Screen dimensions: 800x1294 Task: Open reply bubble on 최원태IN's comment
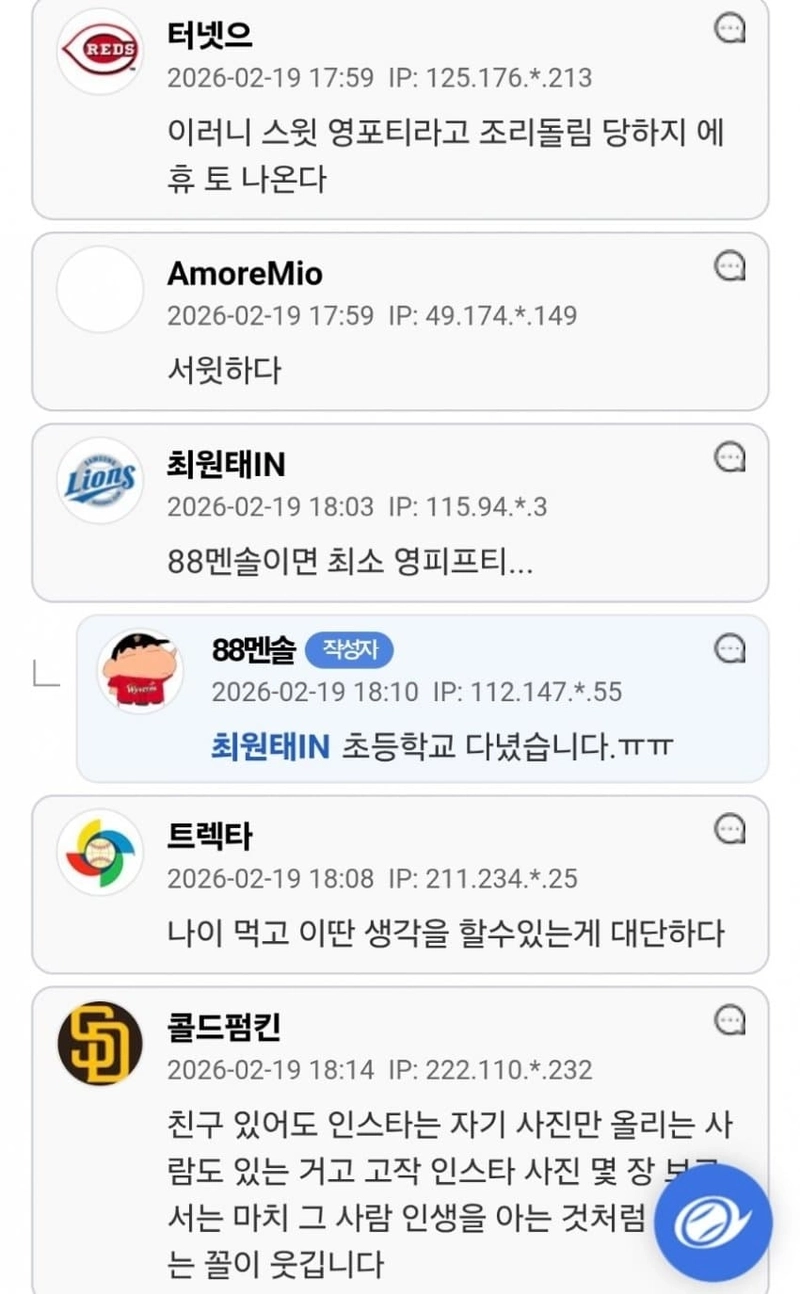(x=730, y=458)
